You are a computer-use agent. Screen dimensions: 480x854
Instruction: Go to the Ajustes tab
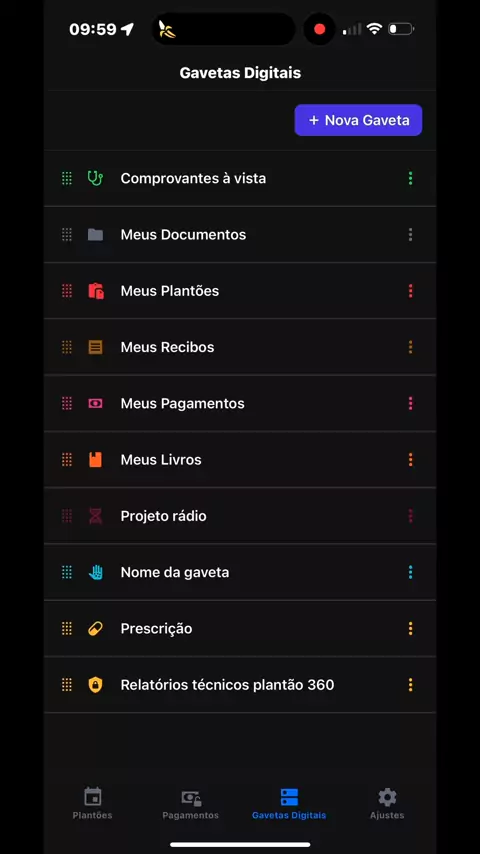(387, 804)
